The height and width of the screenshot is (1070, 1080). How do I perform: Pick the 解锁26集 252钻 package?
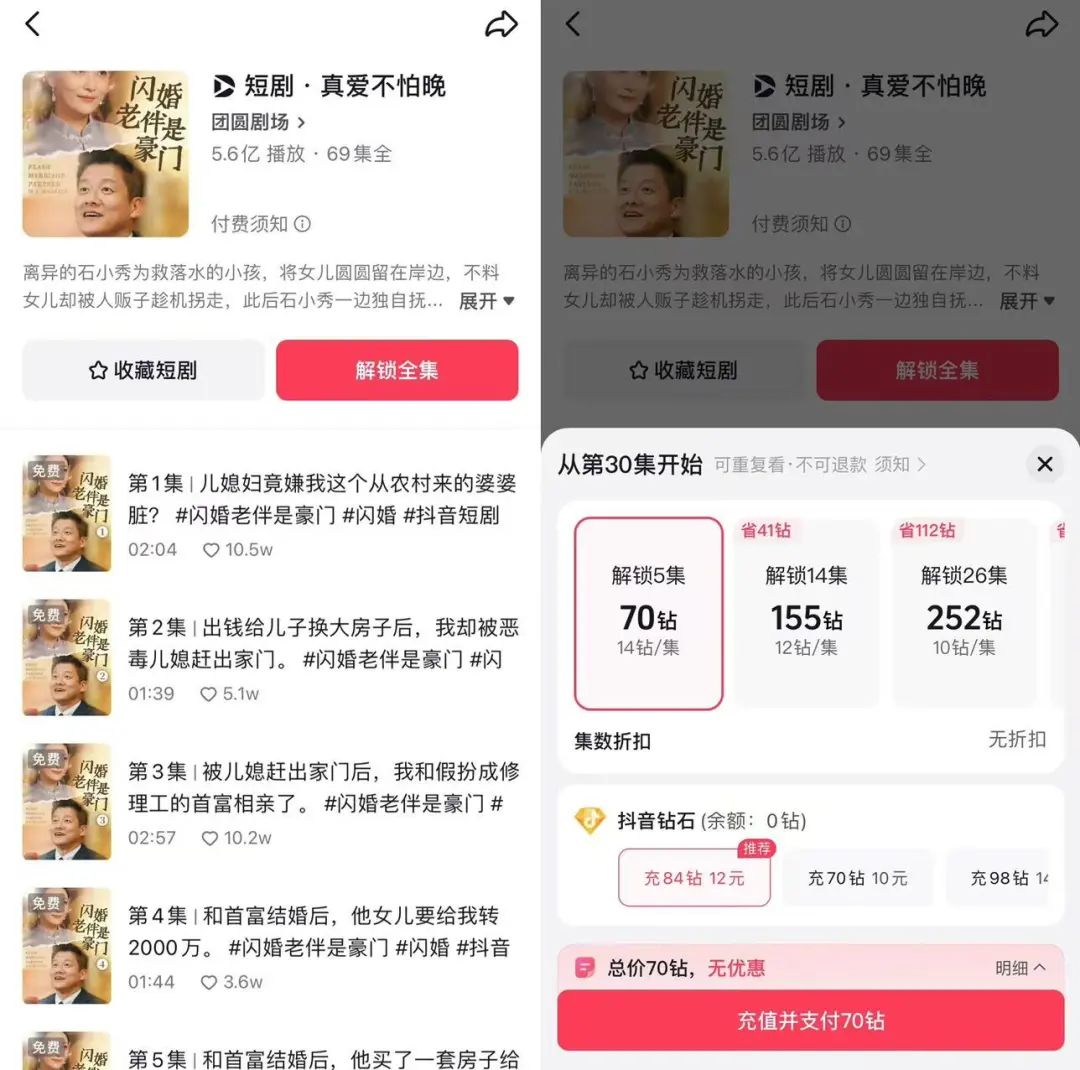click(x=964, y=612)
